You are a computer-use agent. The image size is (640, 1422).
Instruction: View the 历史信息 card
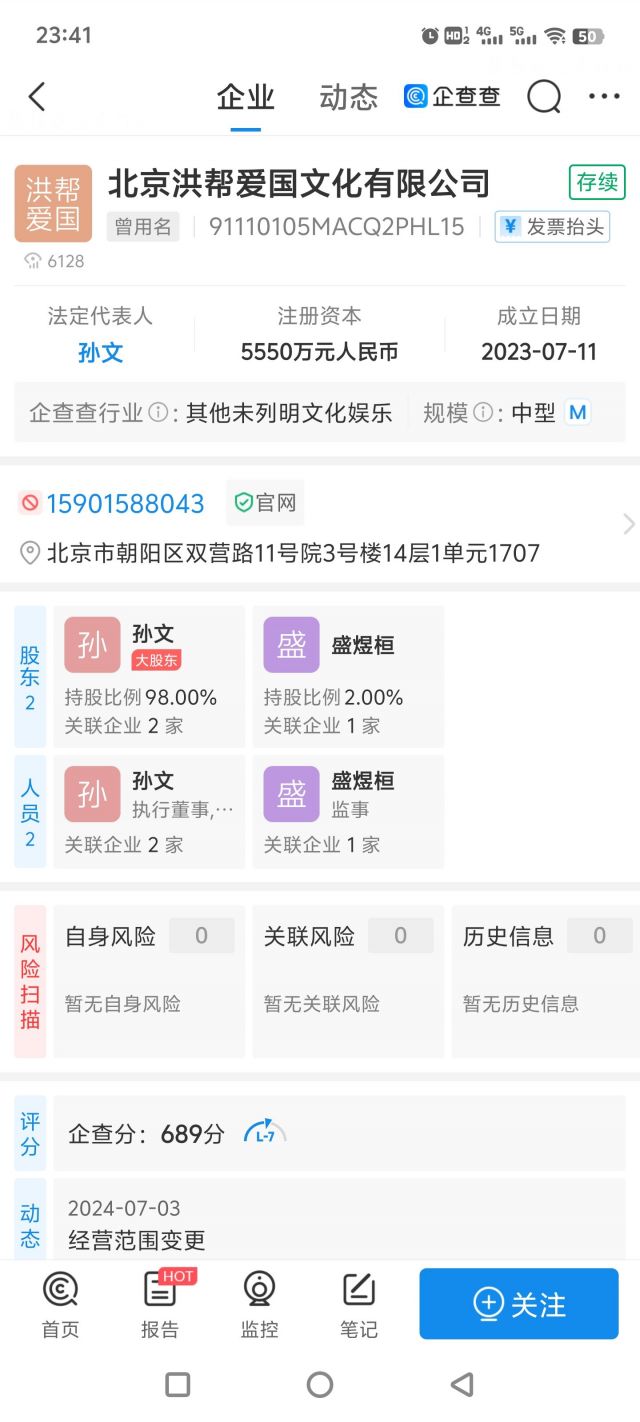pyautogui.click(x=546, y=981)
